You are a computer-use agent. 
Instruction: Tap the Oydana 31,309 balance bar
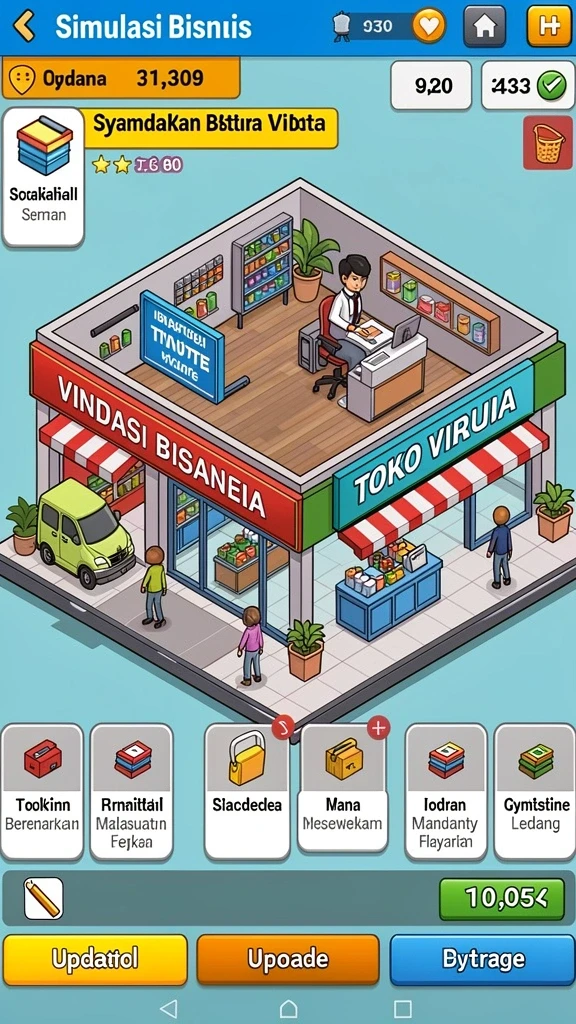coord(121,78)
